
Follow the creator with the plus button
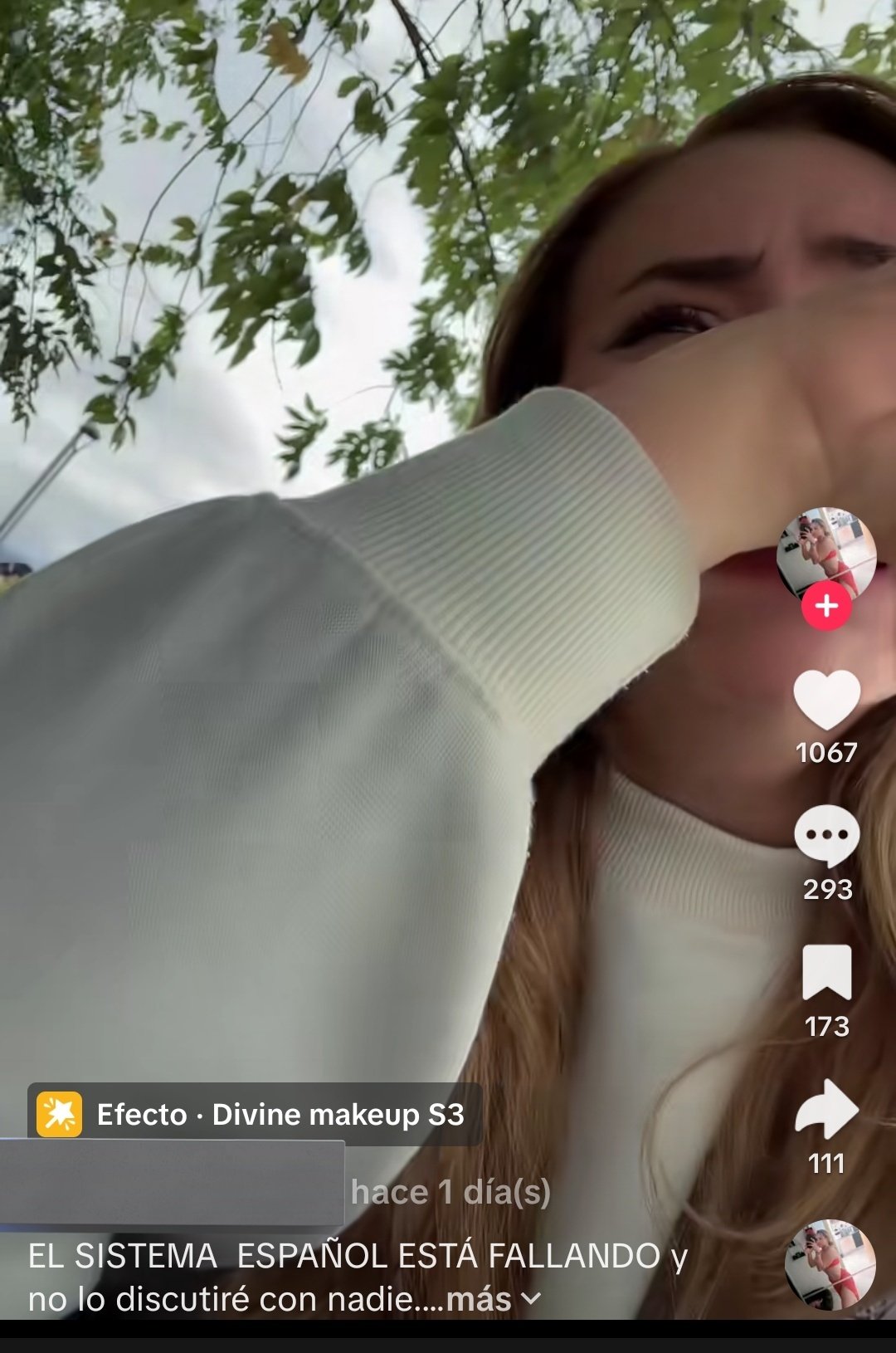click(826, 607)
